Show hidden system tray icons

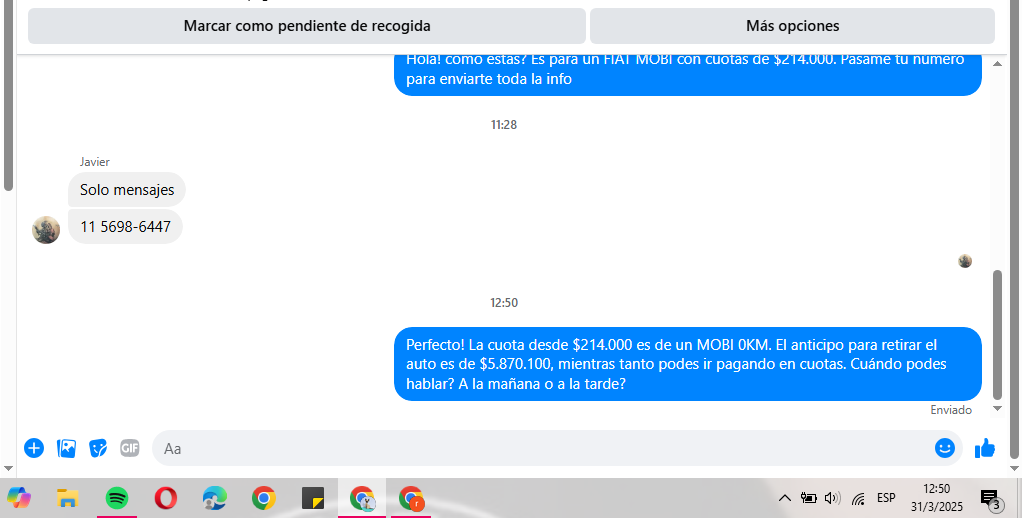pyautogui.click(x=785, y=497)
